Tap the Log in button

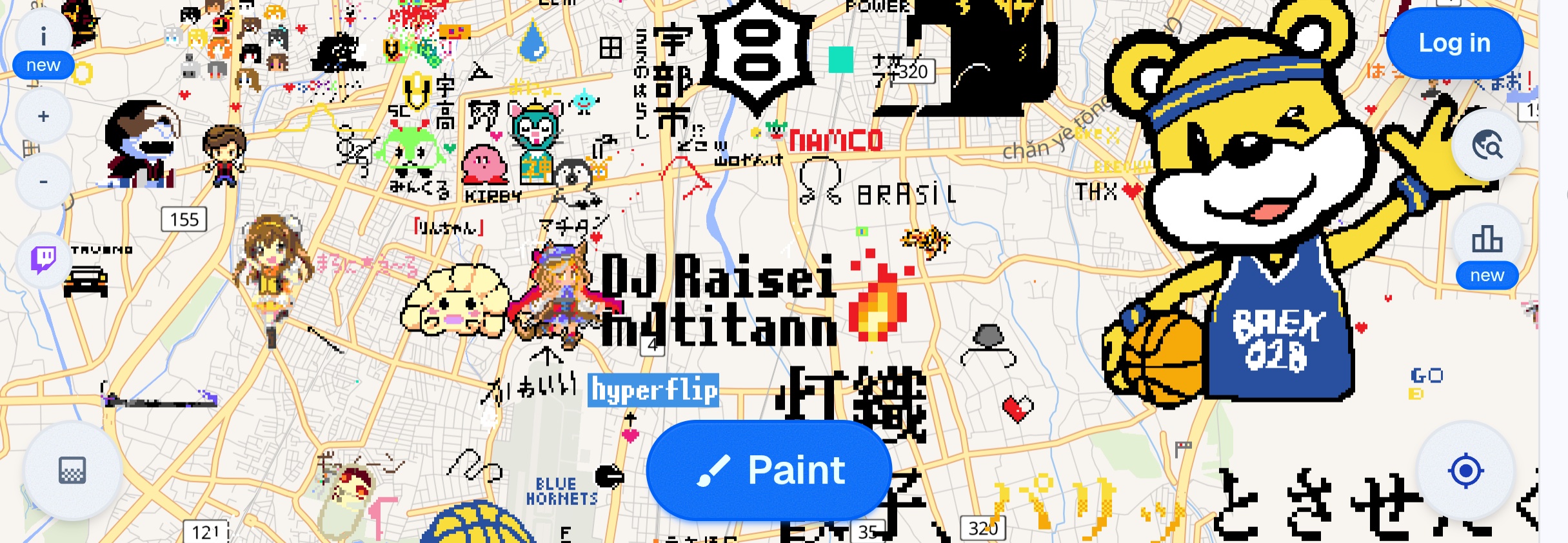tap(1454, 43)
